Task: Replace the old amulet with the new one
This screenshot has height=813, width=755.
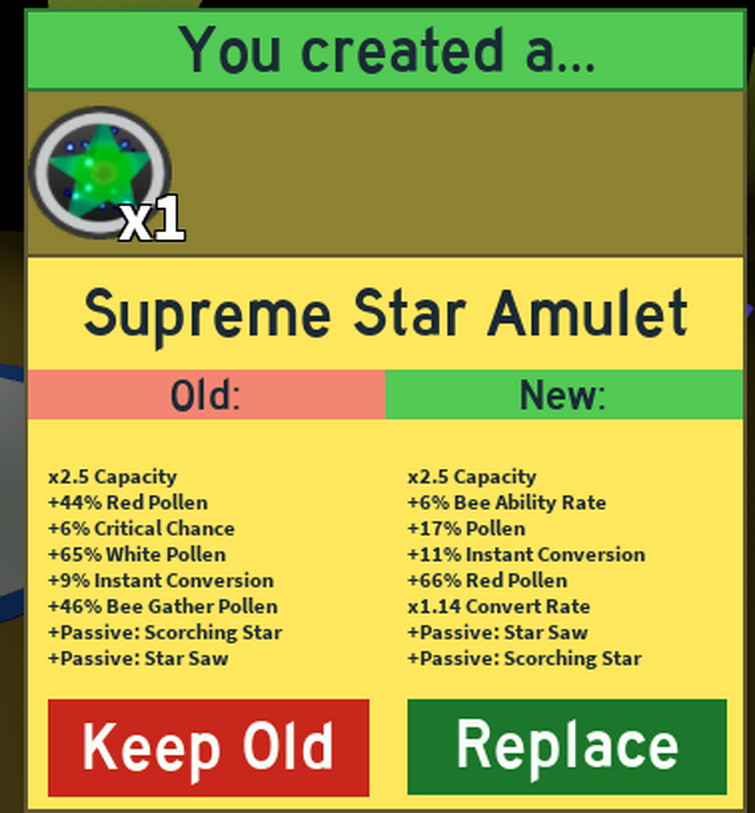Action: (567, 746)
